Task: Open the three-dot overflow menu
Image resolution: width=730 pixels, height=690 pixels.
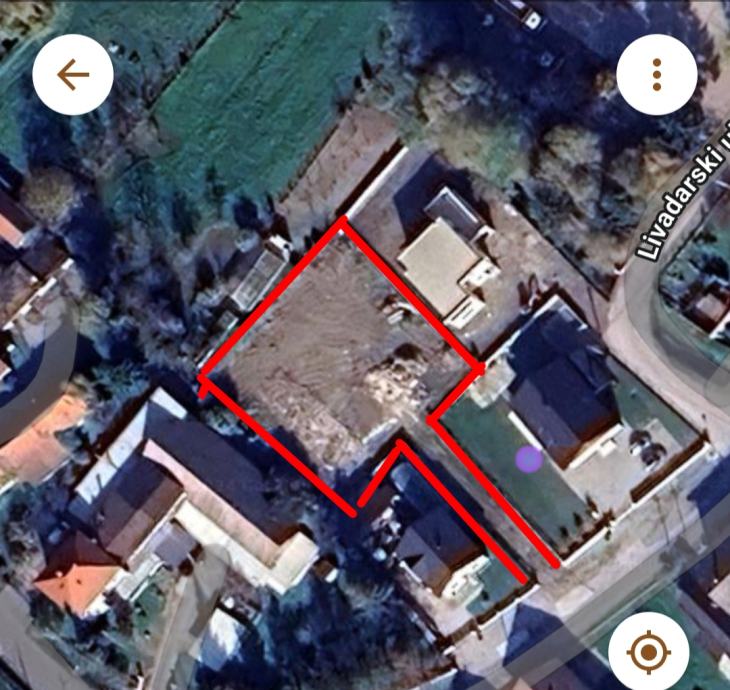Action: 656,74
